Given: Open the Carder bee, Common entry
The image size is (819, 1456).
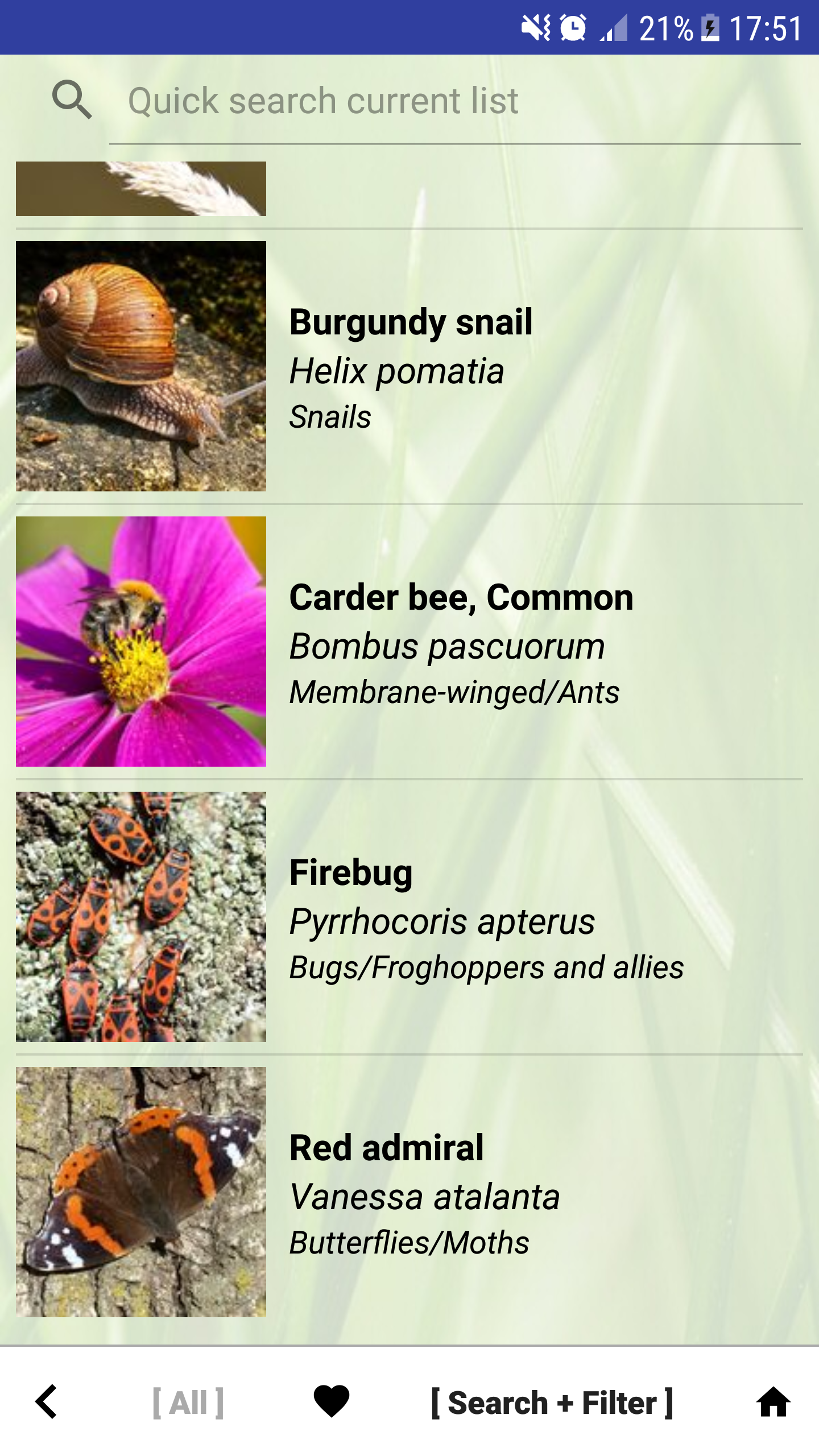Looking at the screenshot, I should [409, 642].
